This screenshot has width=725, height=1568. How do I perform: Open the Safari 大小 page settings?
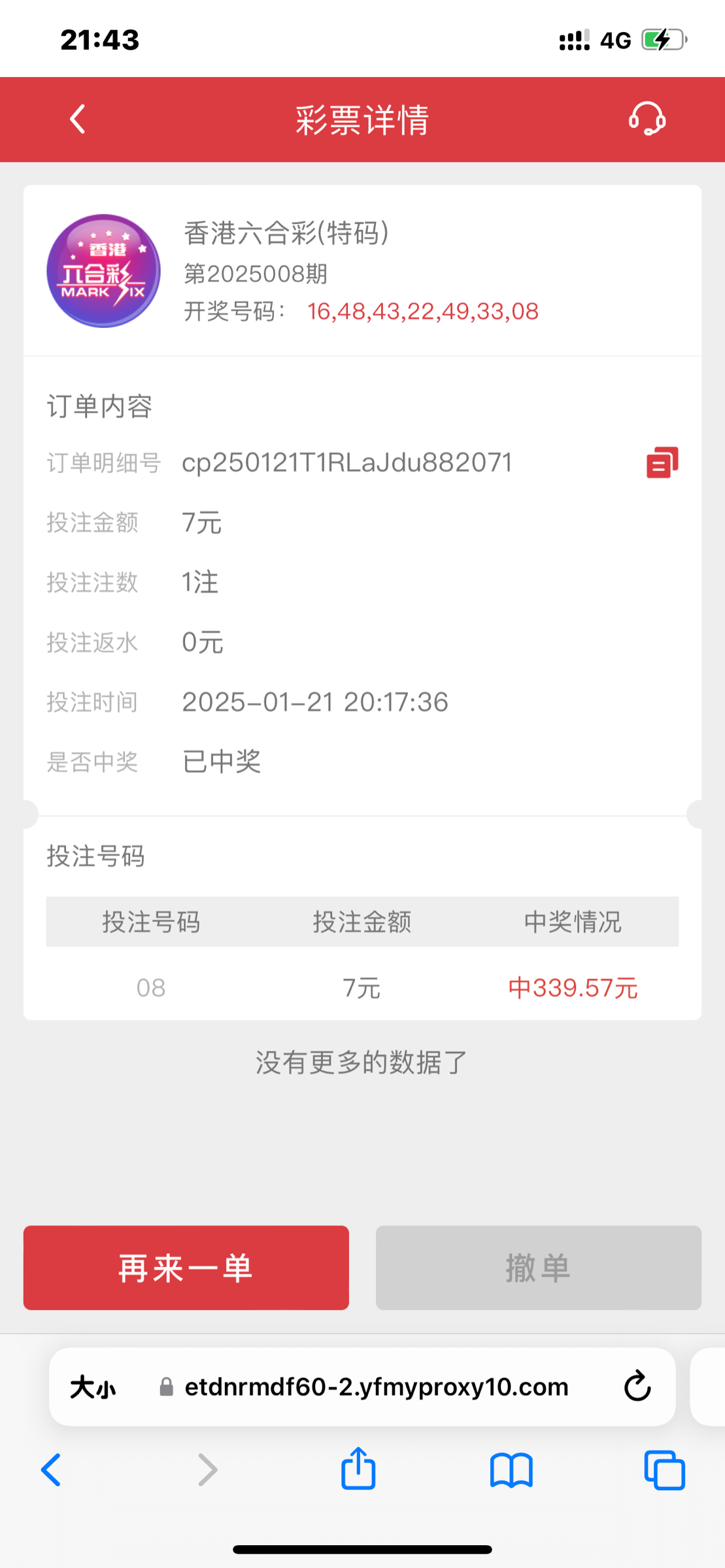coord(93,1386)
